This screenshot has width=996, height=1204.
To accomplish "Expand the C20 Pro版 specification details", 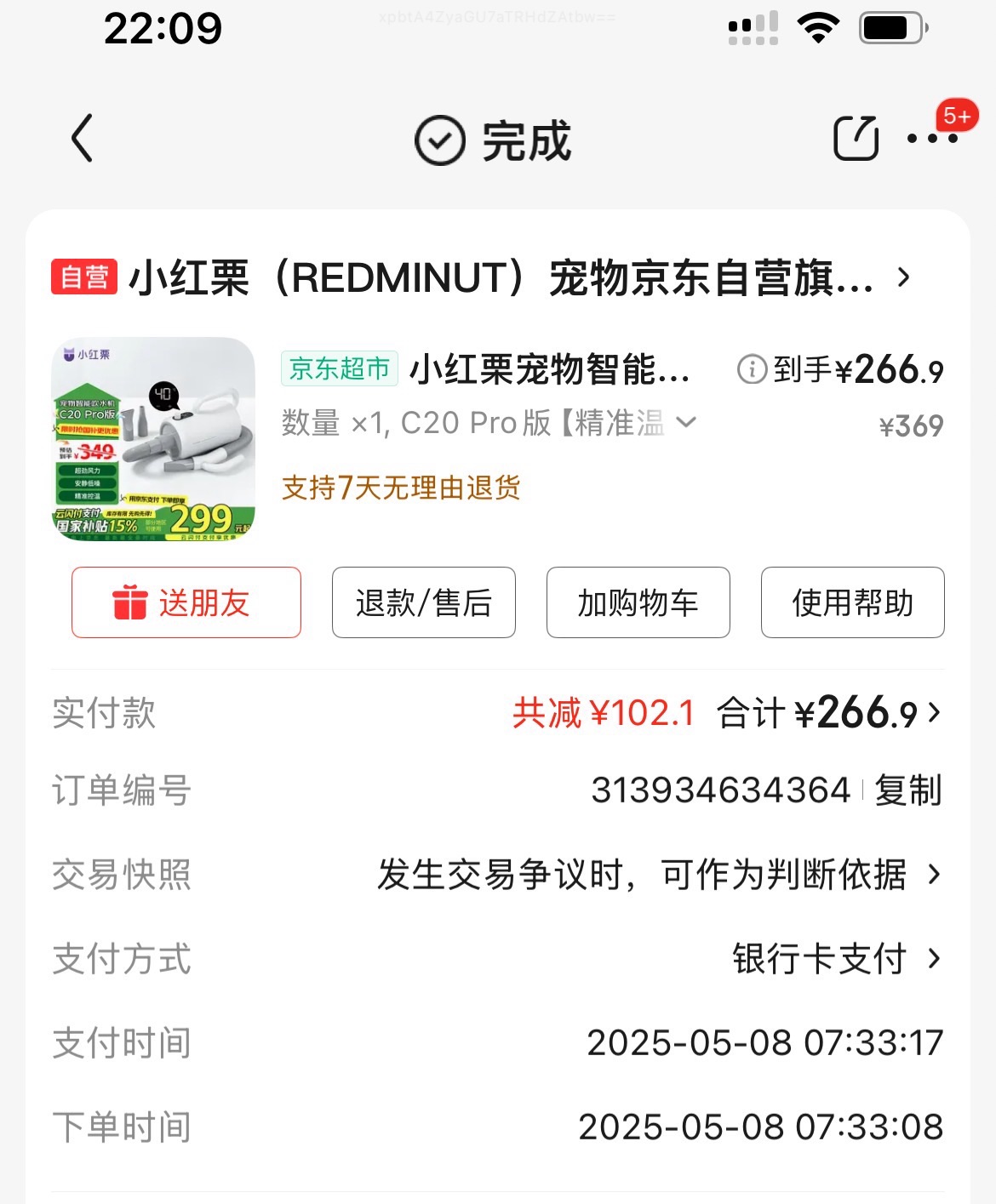I will pyautogui.click(x=686, y=422).
